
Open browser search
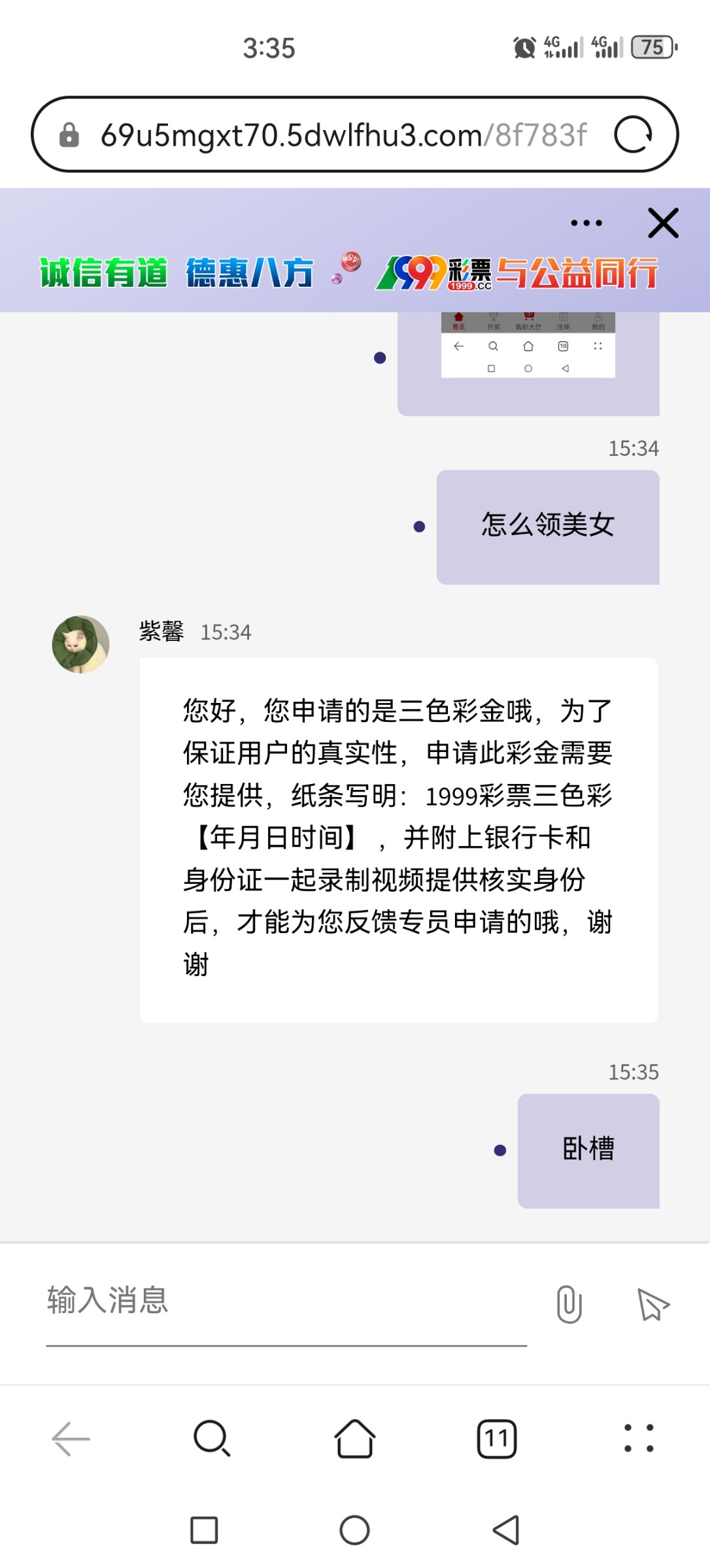click(212, 1439)
